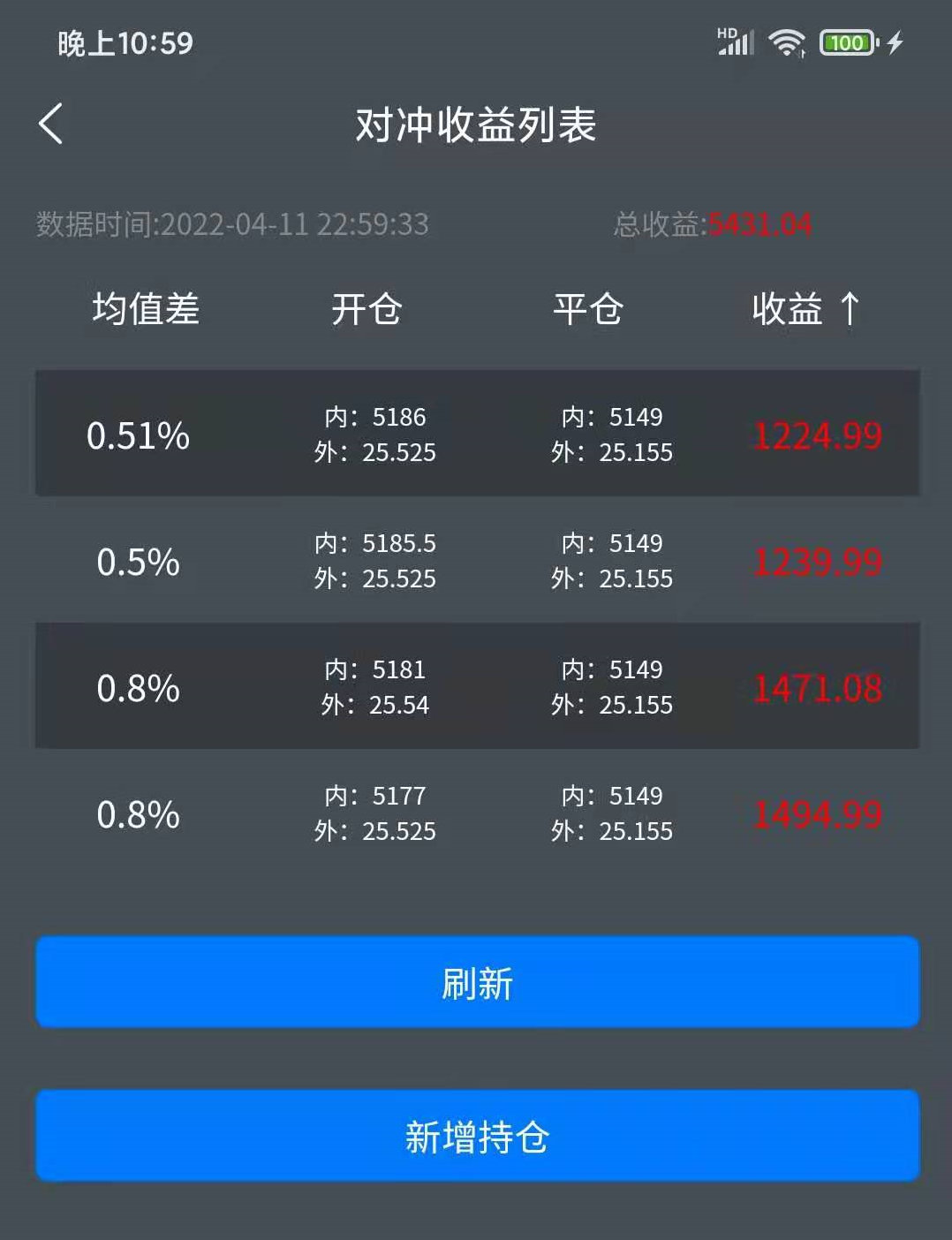Image resolution: width=952 pixels, height=1240 pixels.
Task: Go back using the top-left arrow
Action: click(x=51, y=124)
